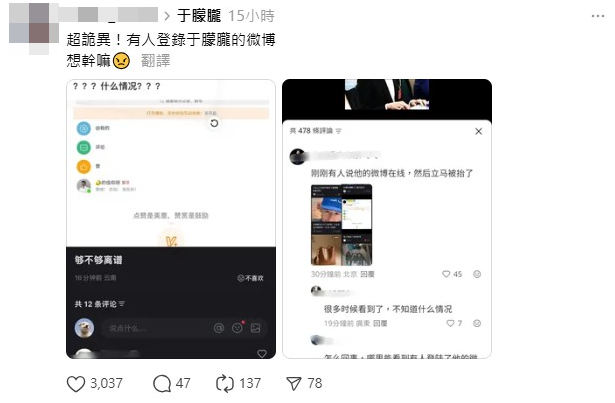The height and width of the screenshot is (403, 615).
Task: Tap 翻譯 to translate the post
Action: click(x=156, y=60)
